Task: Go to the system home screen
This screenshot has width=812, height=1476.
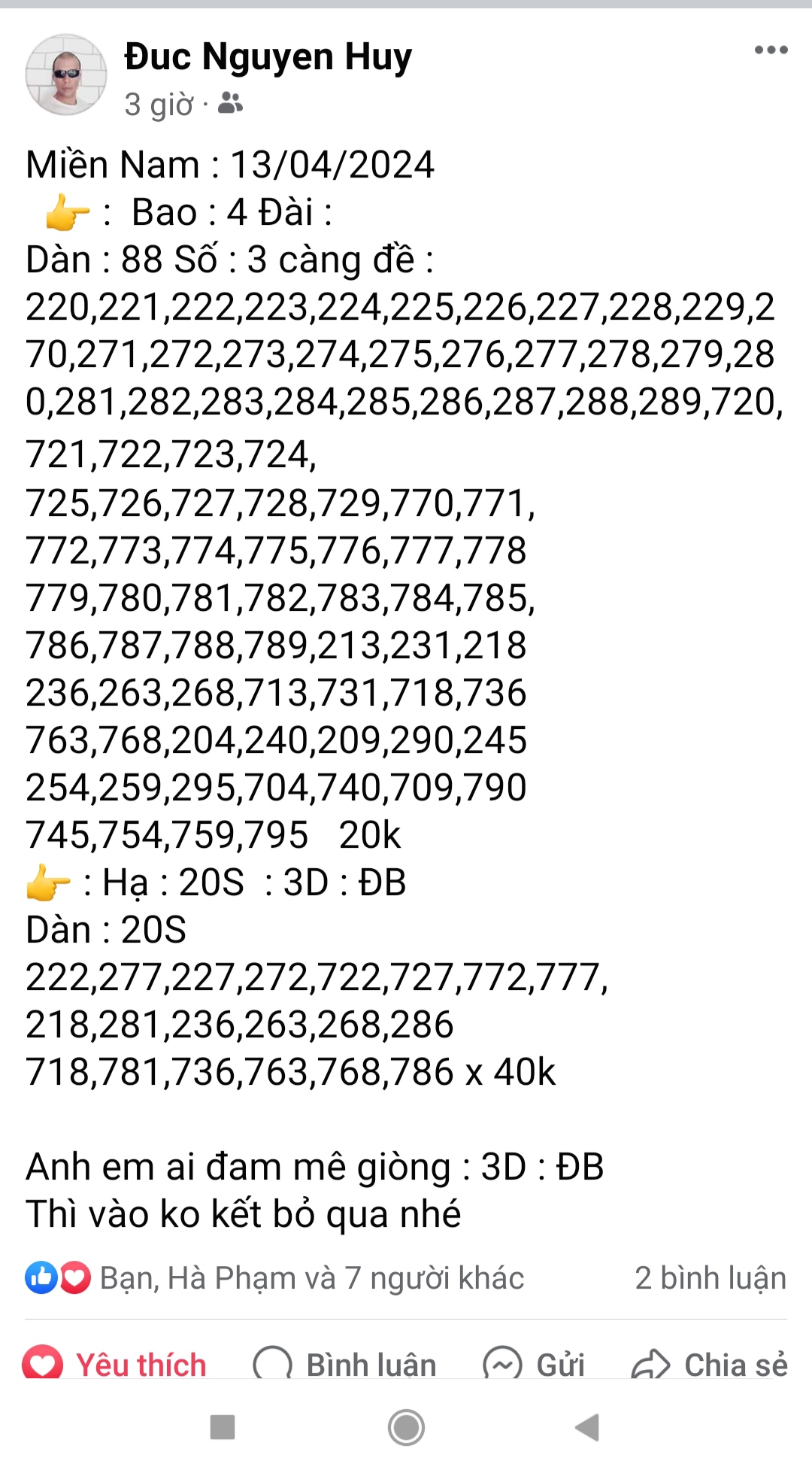Action: (x=406, y=1427)
